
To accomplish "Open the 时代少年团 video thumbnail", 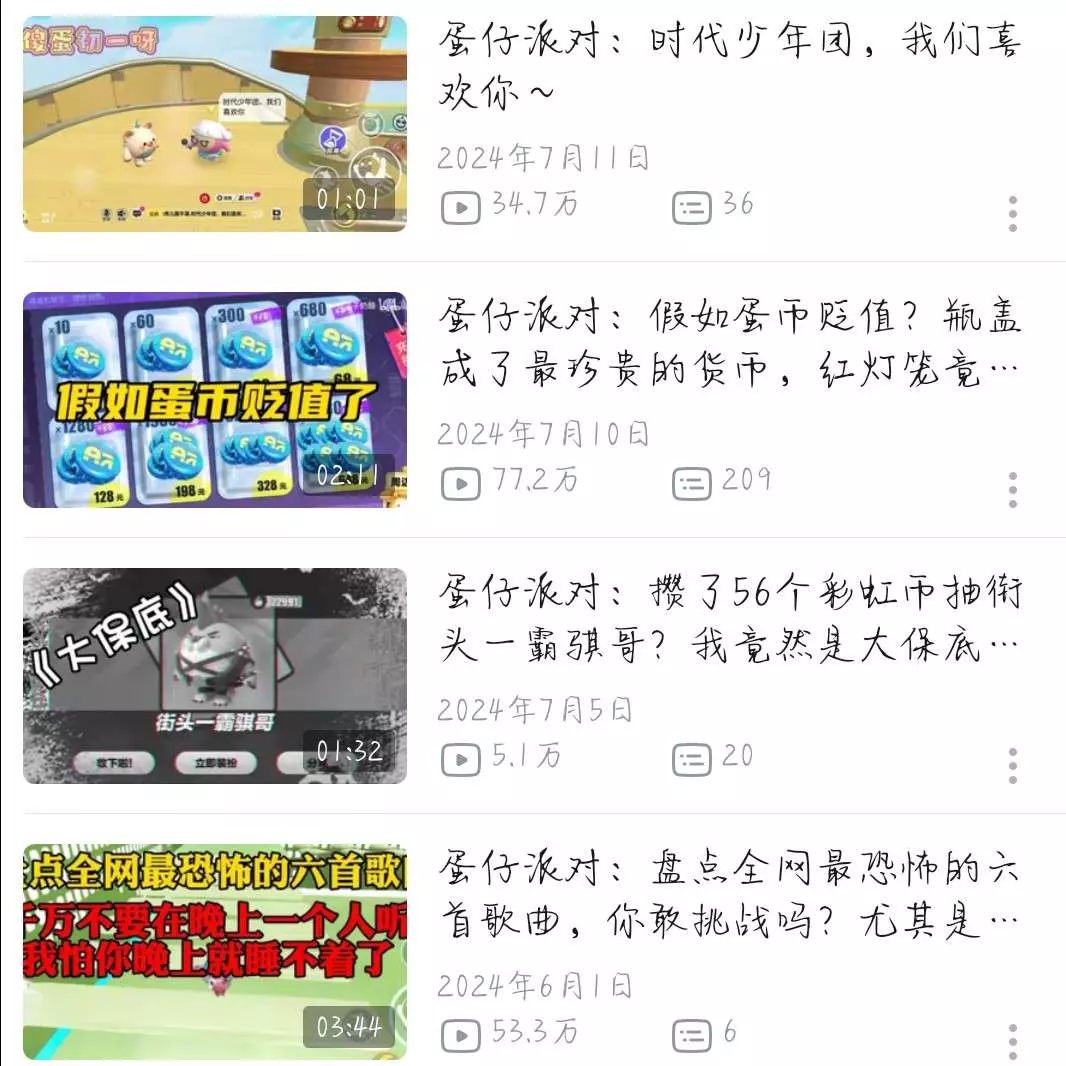I will [215, 124].
